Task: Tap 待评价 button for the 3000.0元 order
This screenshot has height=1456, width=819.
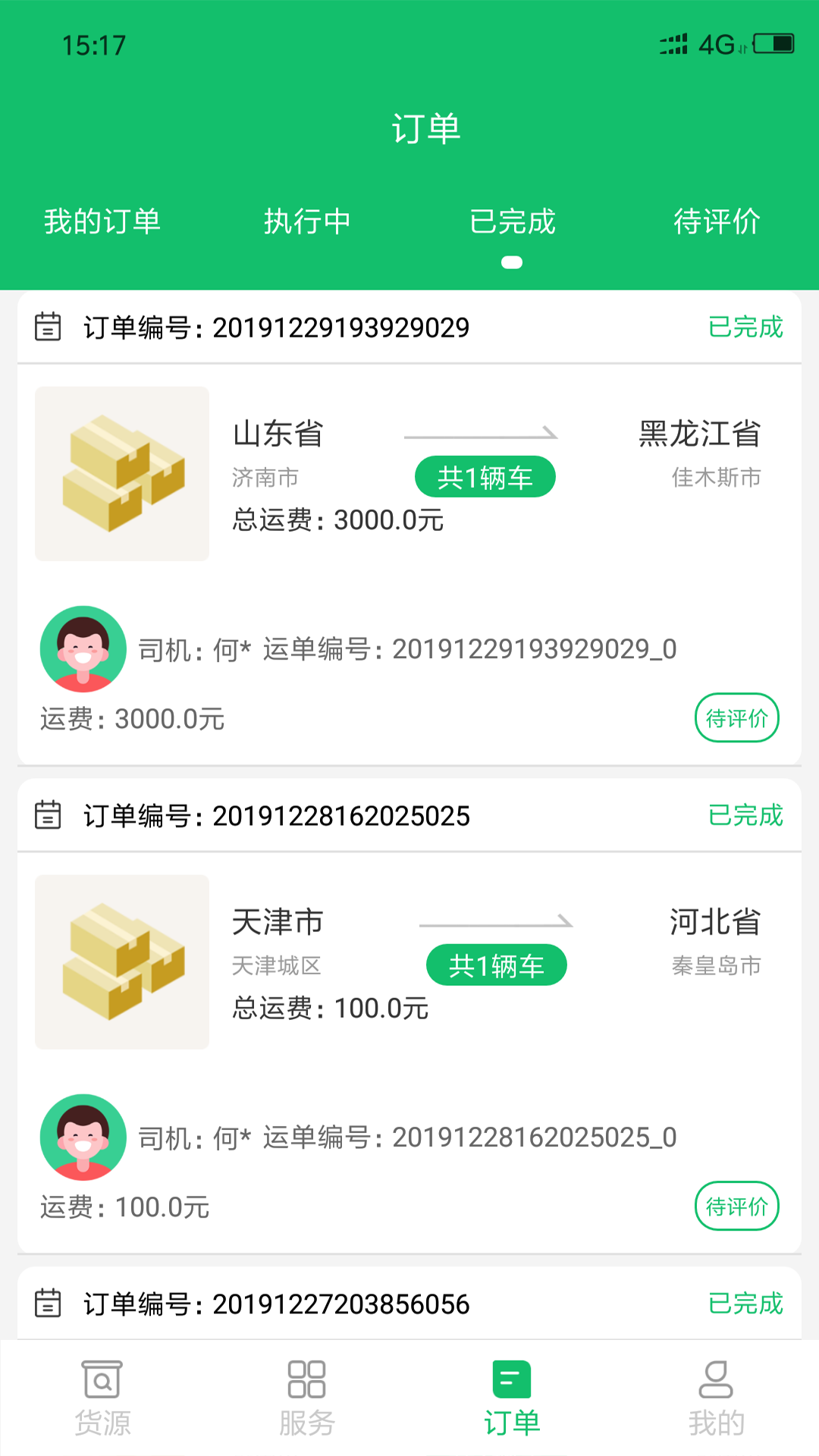Action: click(736, 718)
